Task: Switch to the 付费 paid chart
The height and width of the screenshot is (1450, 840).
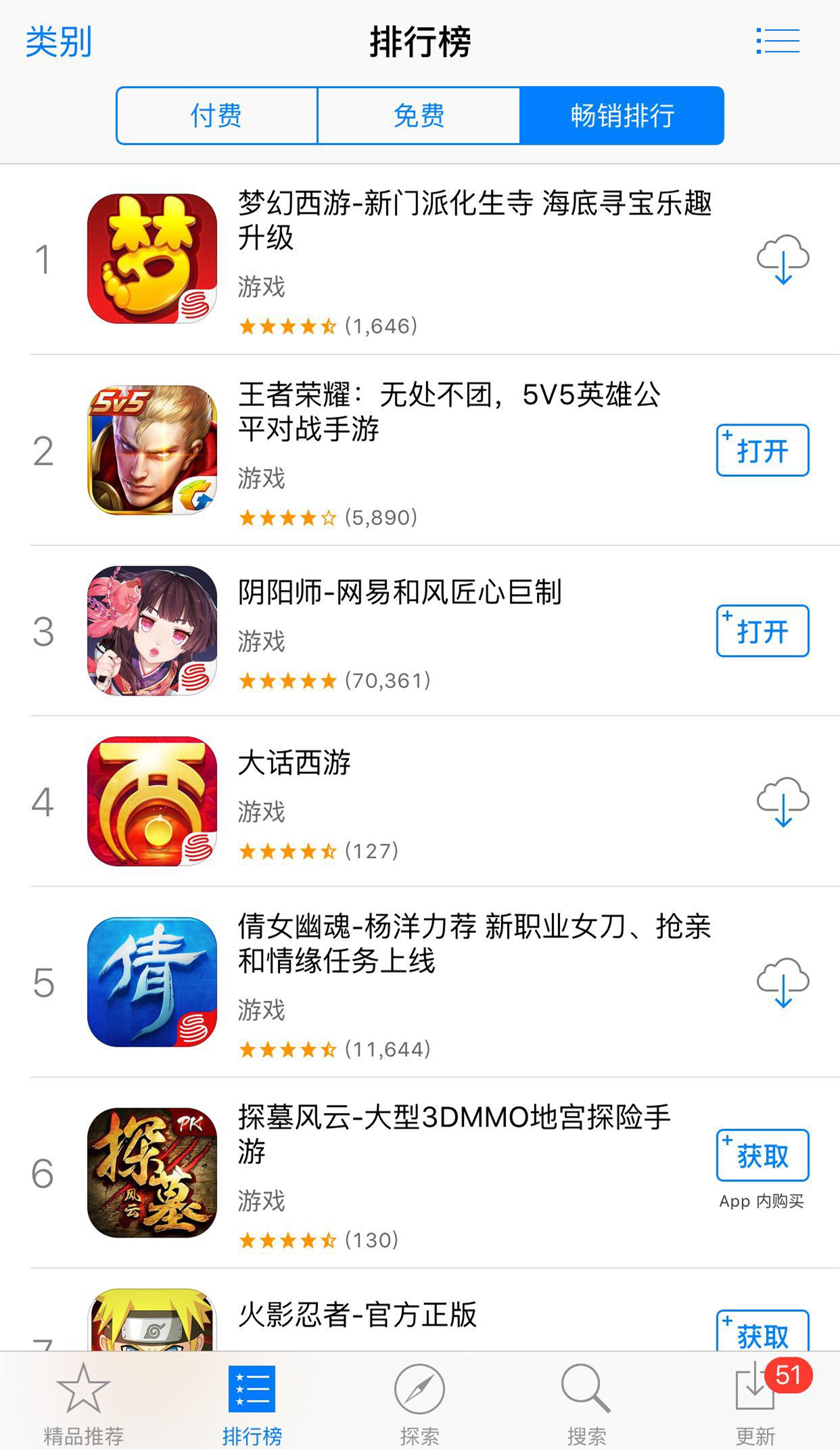Action: coord(216,116)
